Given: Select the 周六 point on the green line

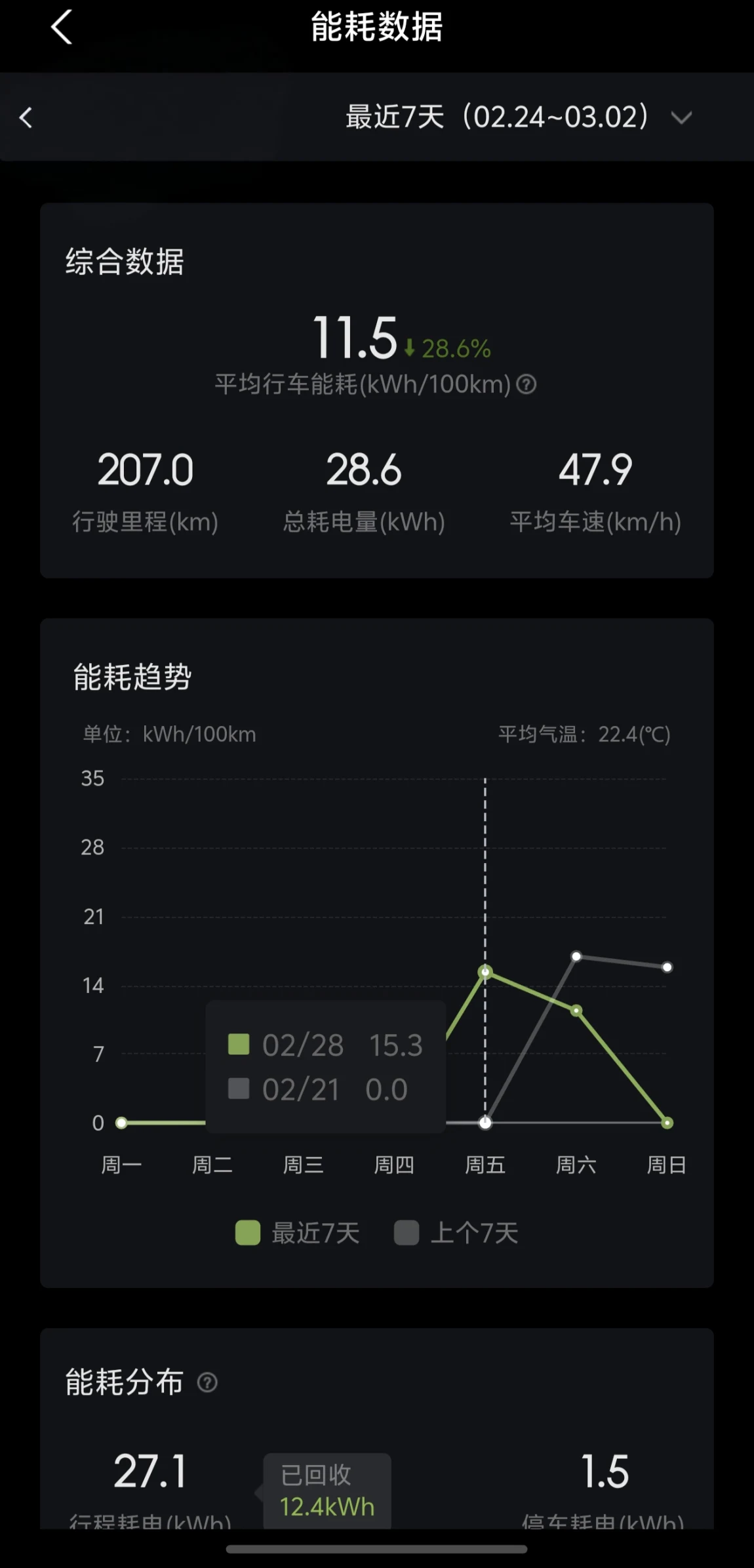Looking at the screenshot, I should coord(576,1011).
